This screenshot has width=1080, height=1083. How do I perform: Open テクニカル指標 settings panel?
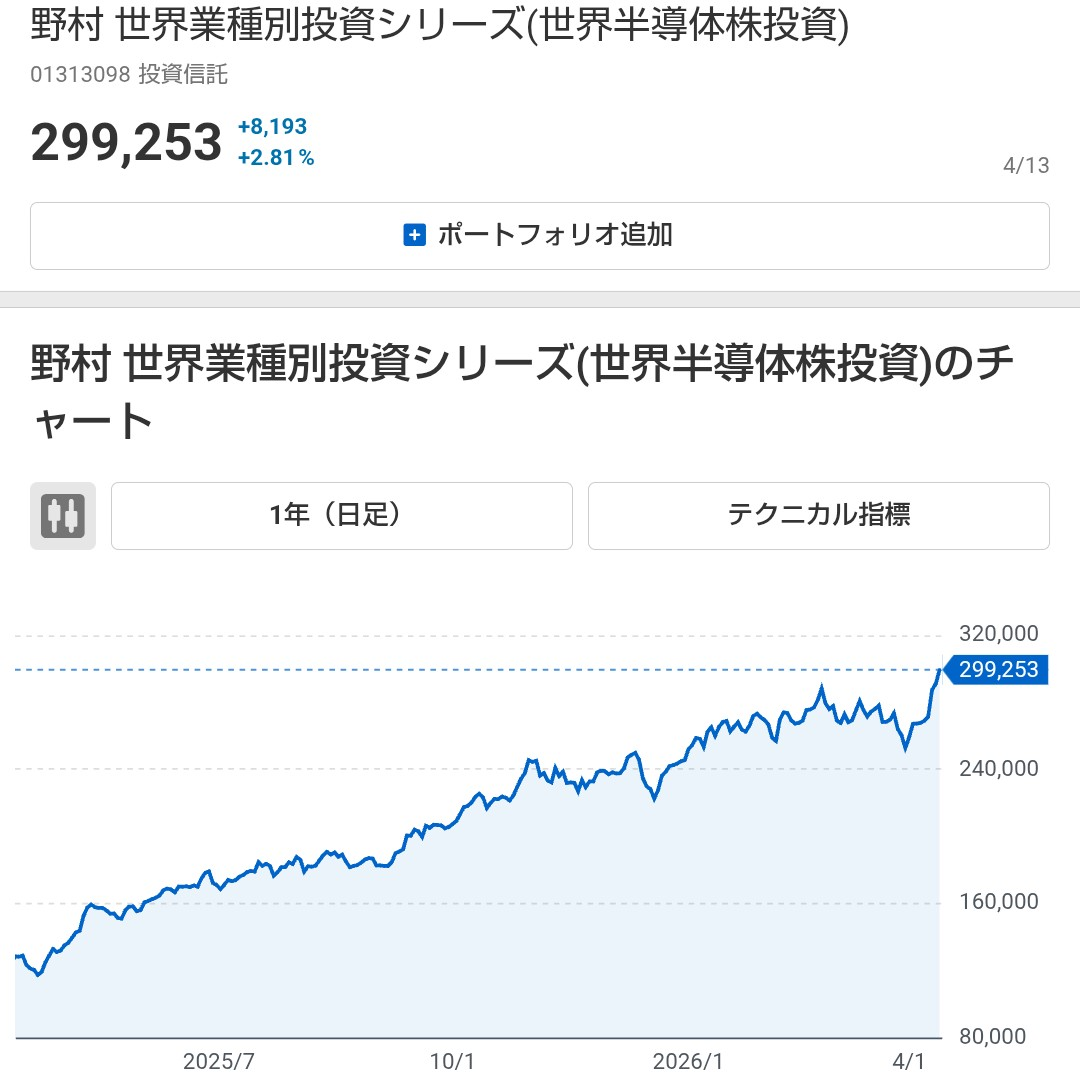point(818,516)
